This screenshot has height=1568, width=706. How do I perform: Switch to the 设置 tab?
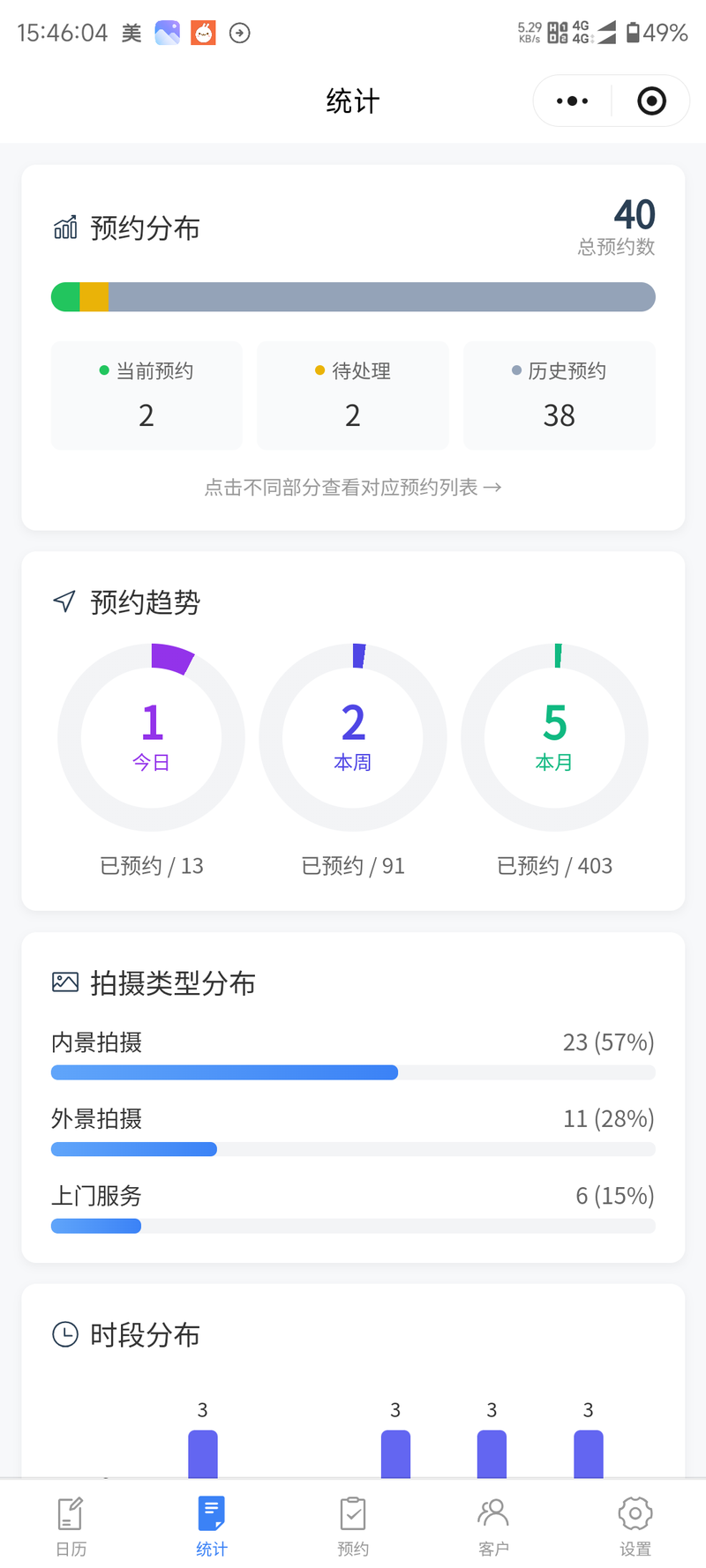(x=635, y=1526)
